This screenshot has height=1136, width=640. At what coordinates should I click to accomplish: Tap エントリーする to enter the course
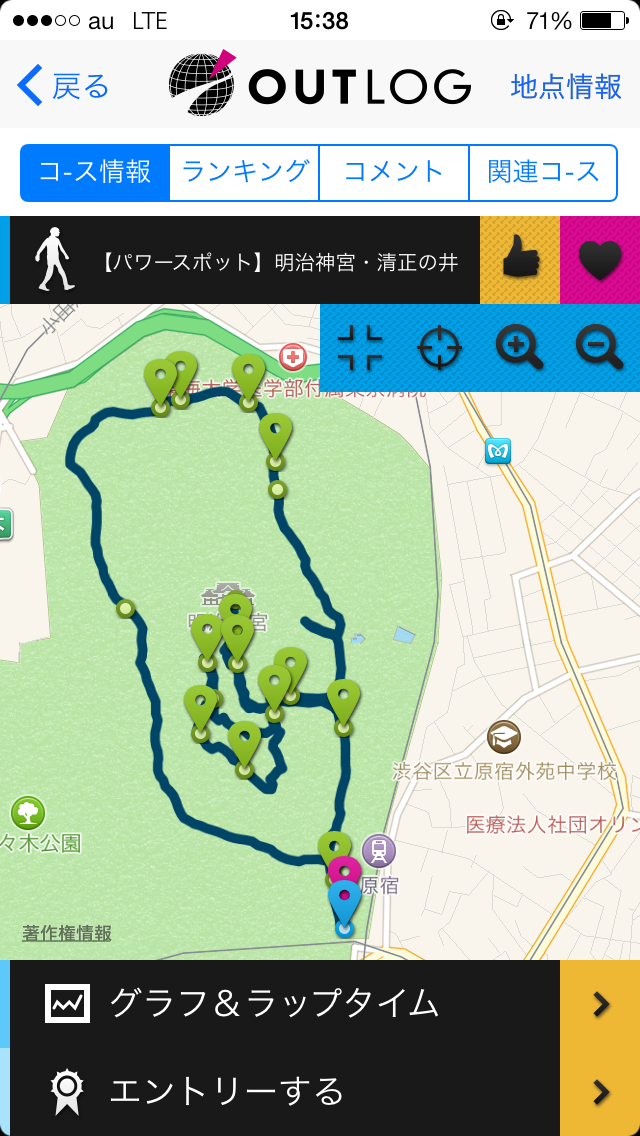(320, 1092)
